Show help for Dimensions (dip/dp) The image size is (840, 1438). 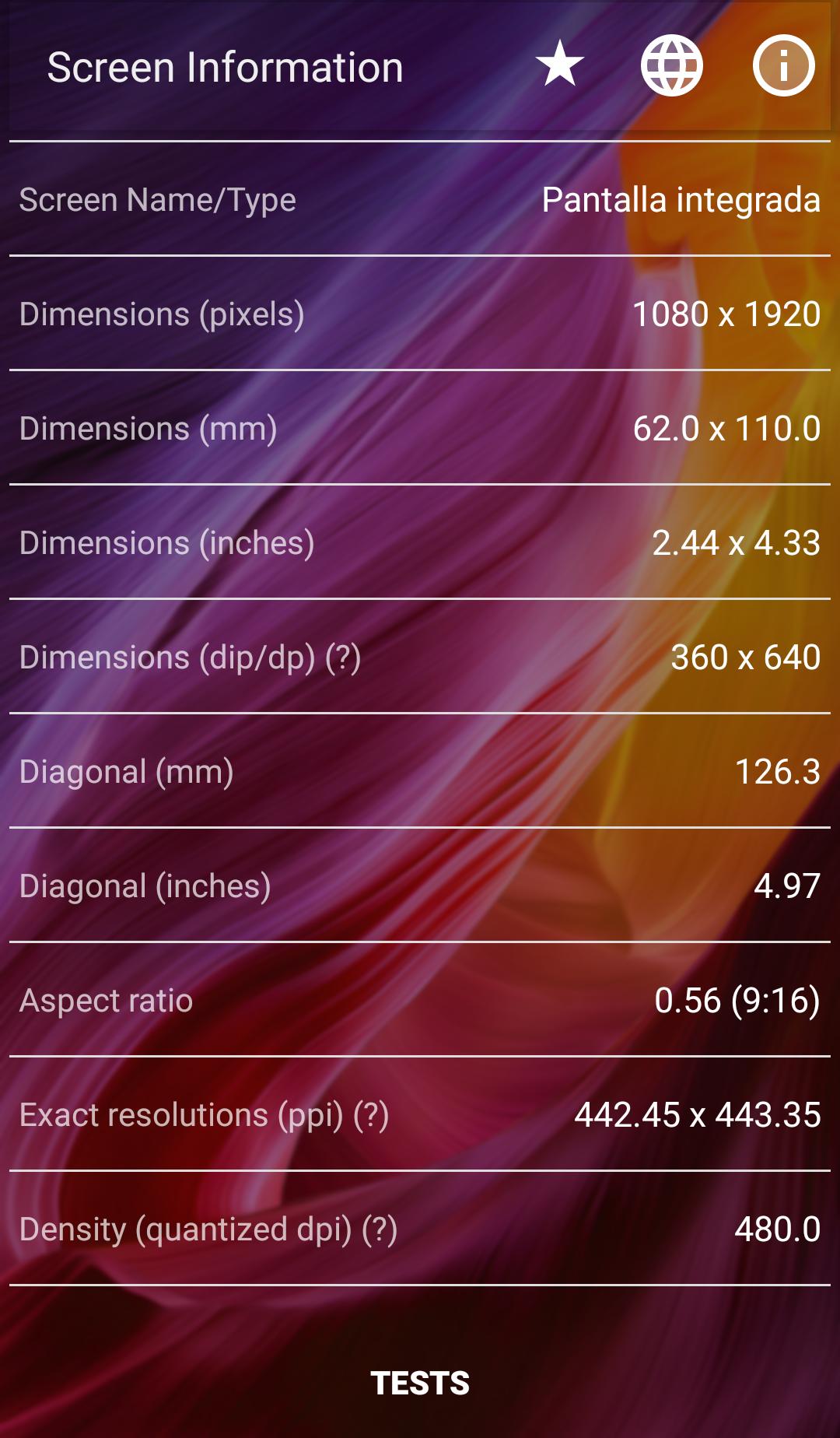point(343,658)
